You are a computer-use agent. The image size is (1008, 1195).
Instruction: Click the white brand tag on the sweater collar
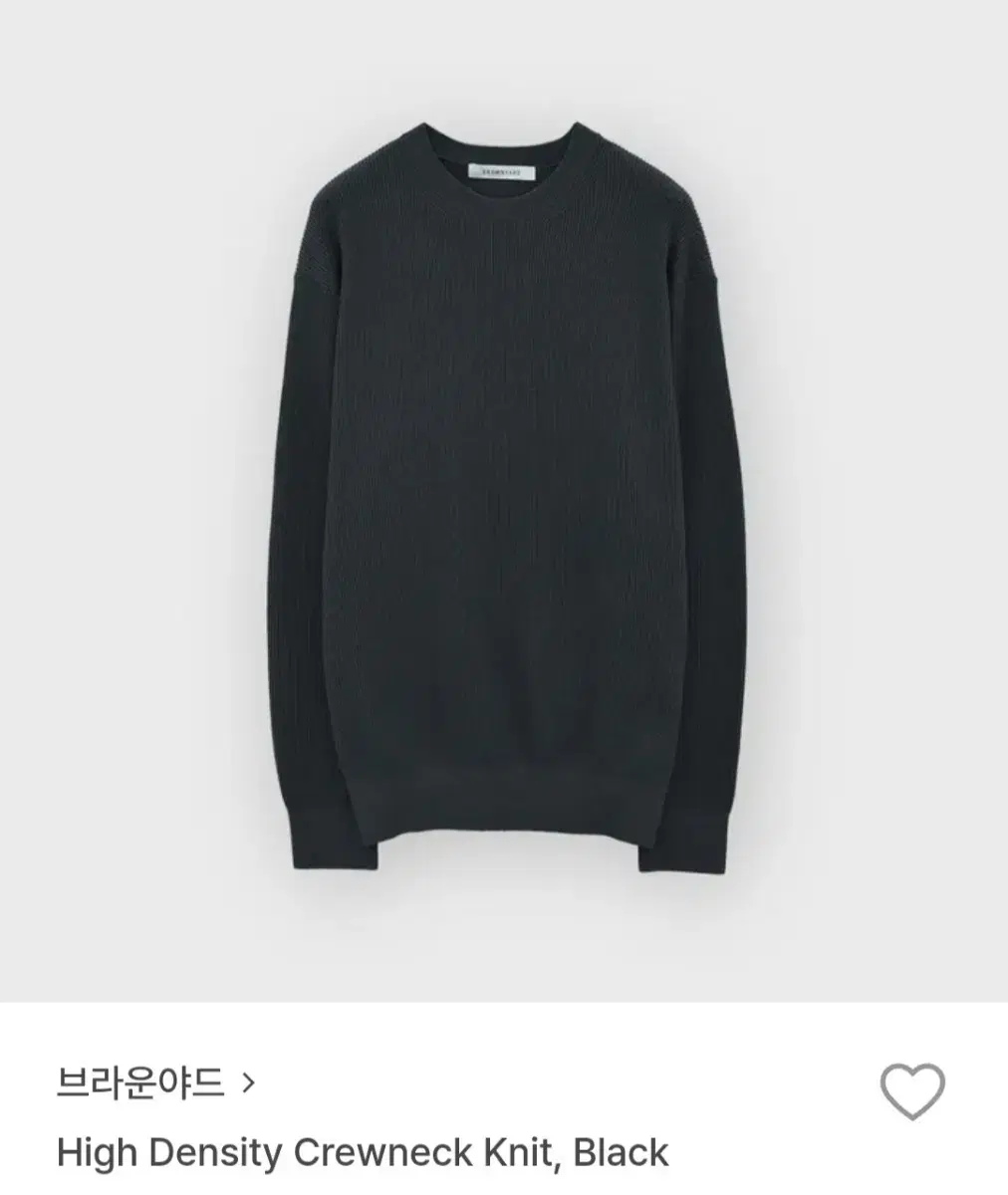click(504, 169)
